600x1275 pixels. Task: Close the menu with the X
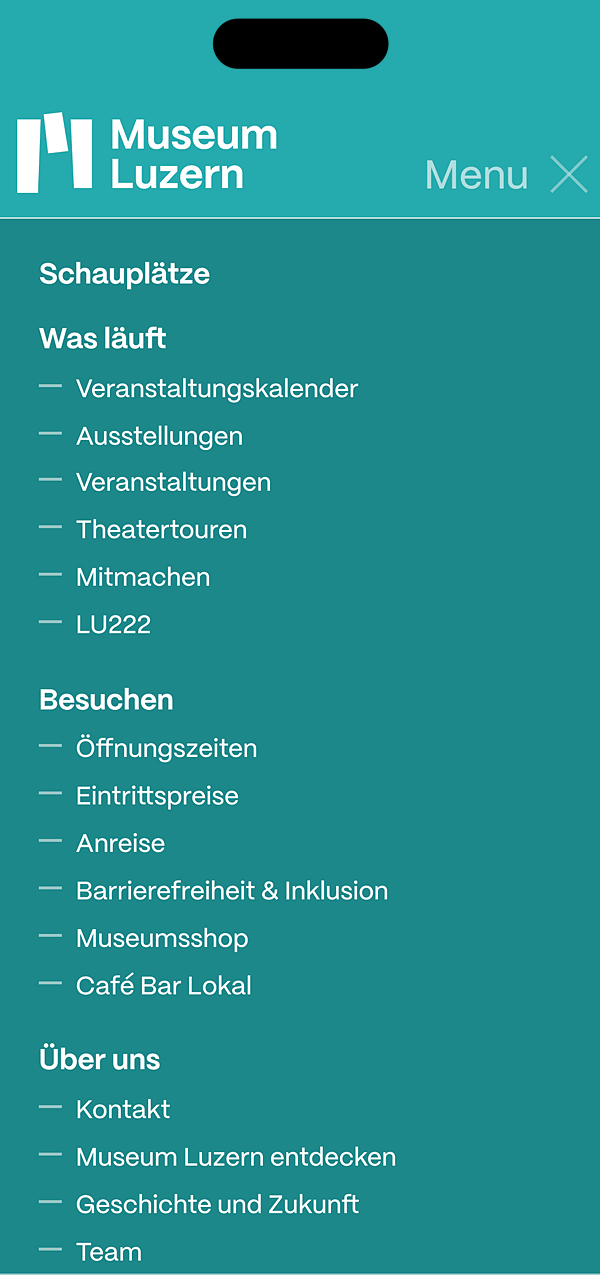point(569,175)
